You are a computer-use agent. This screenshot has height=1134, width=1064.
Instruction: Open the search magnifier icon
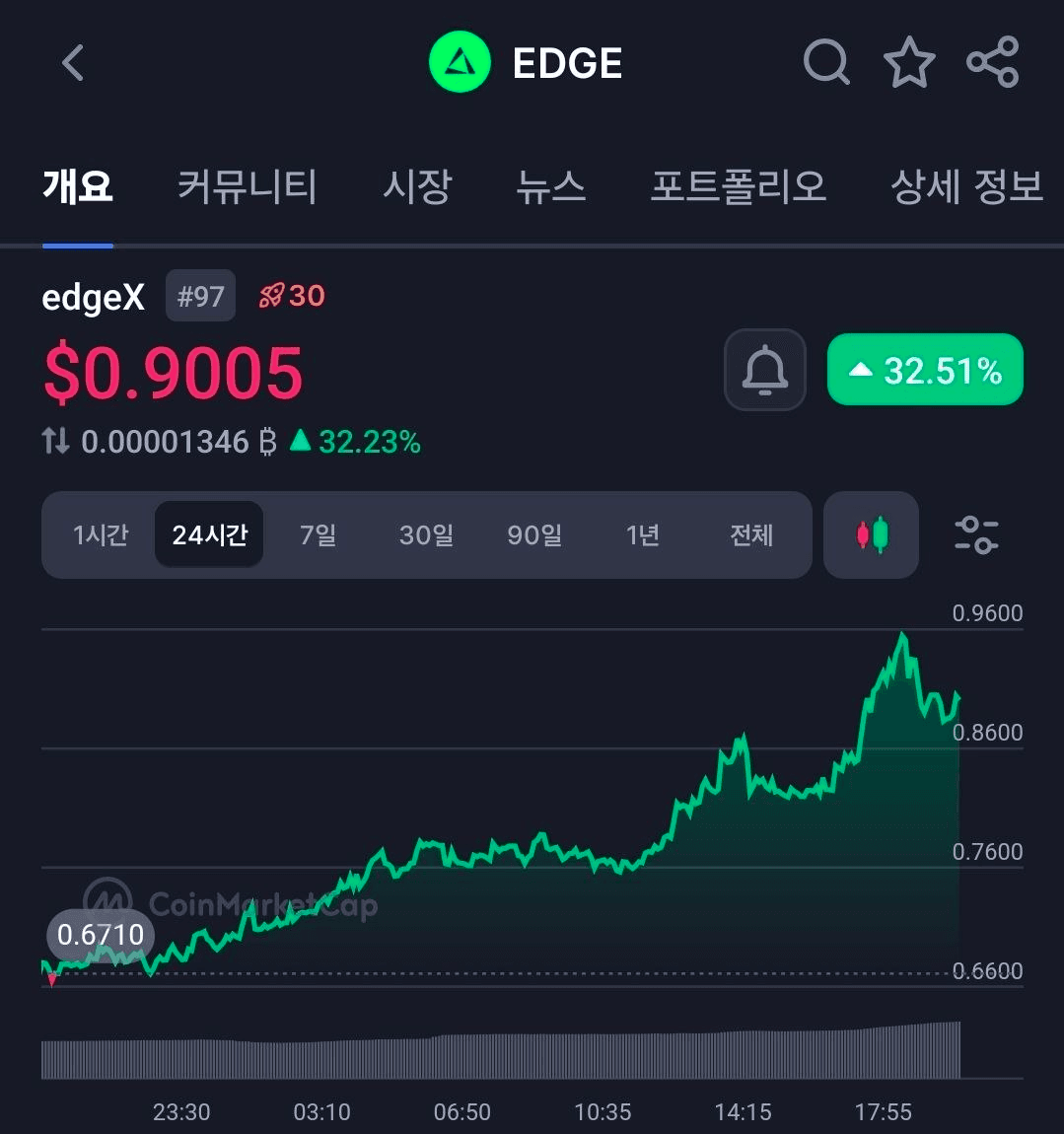[826, 63]
